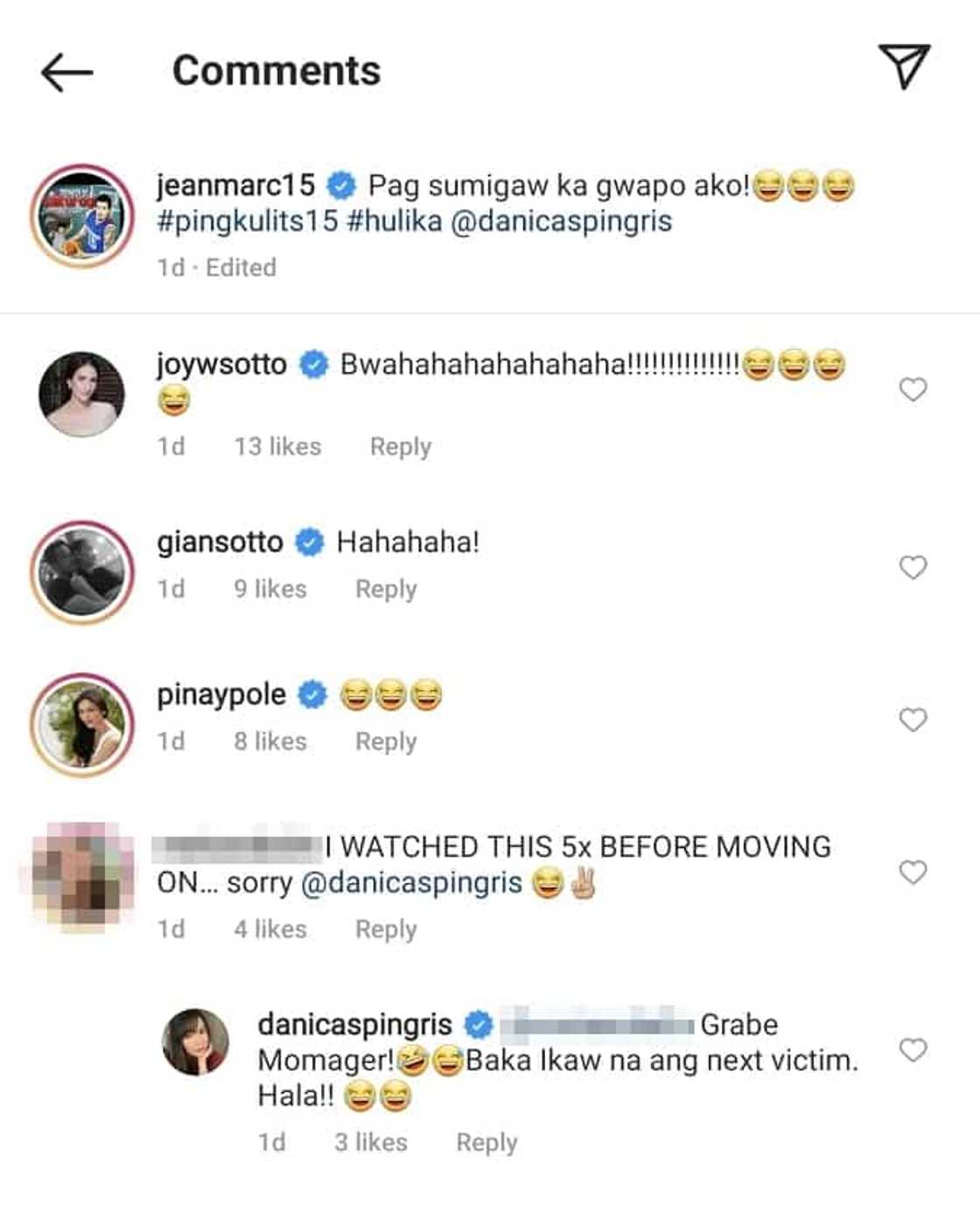The image size is (980, 1205).
Task: Open giansotto's profile picture
Action: (82, 572)
